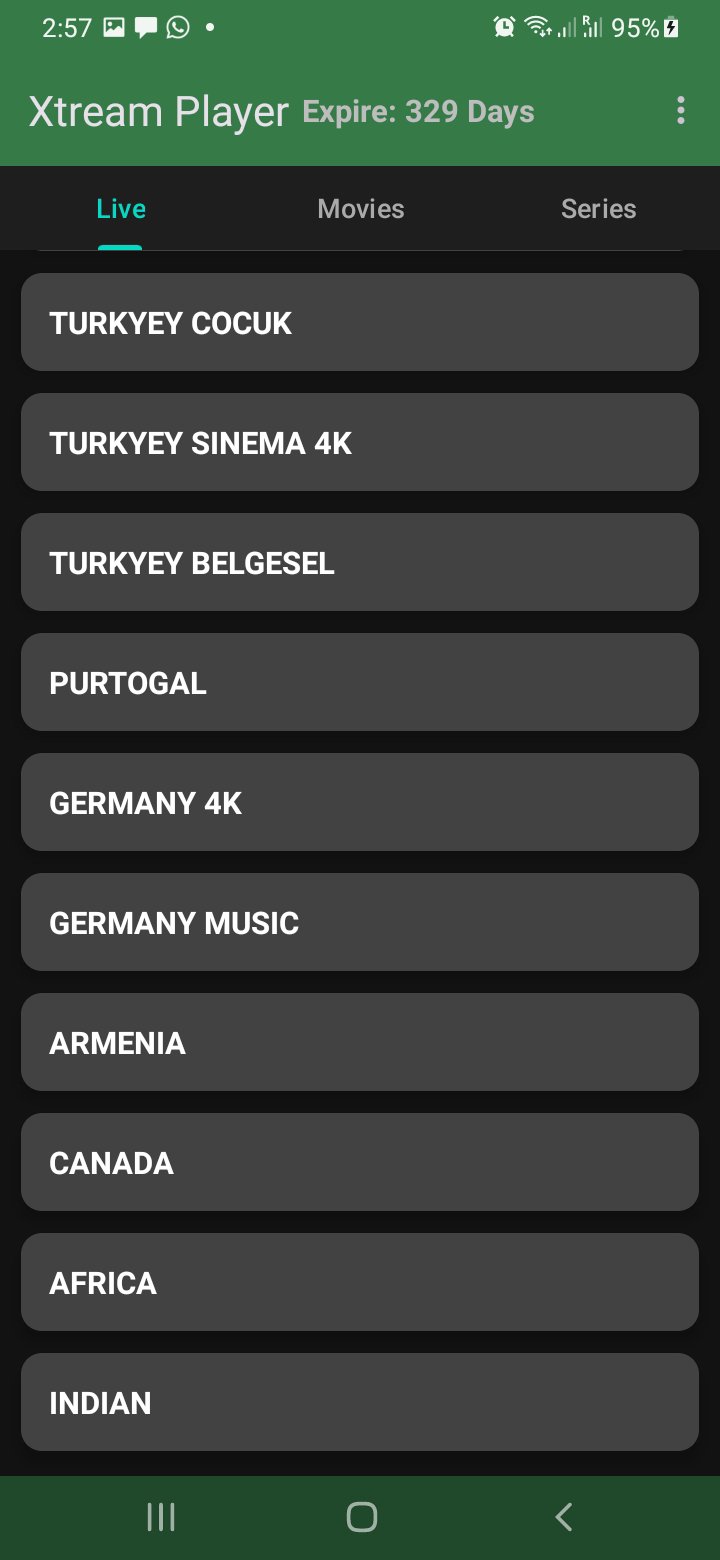Open the TURKYEY COCUK category

(360, 322)
